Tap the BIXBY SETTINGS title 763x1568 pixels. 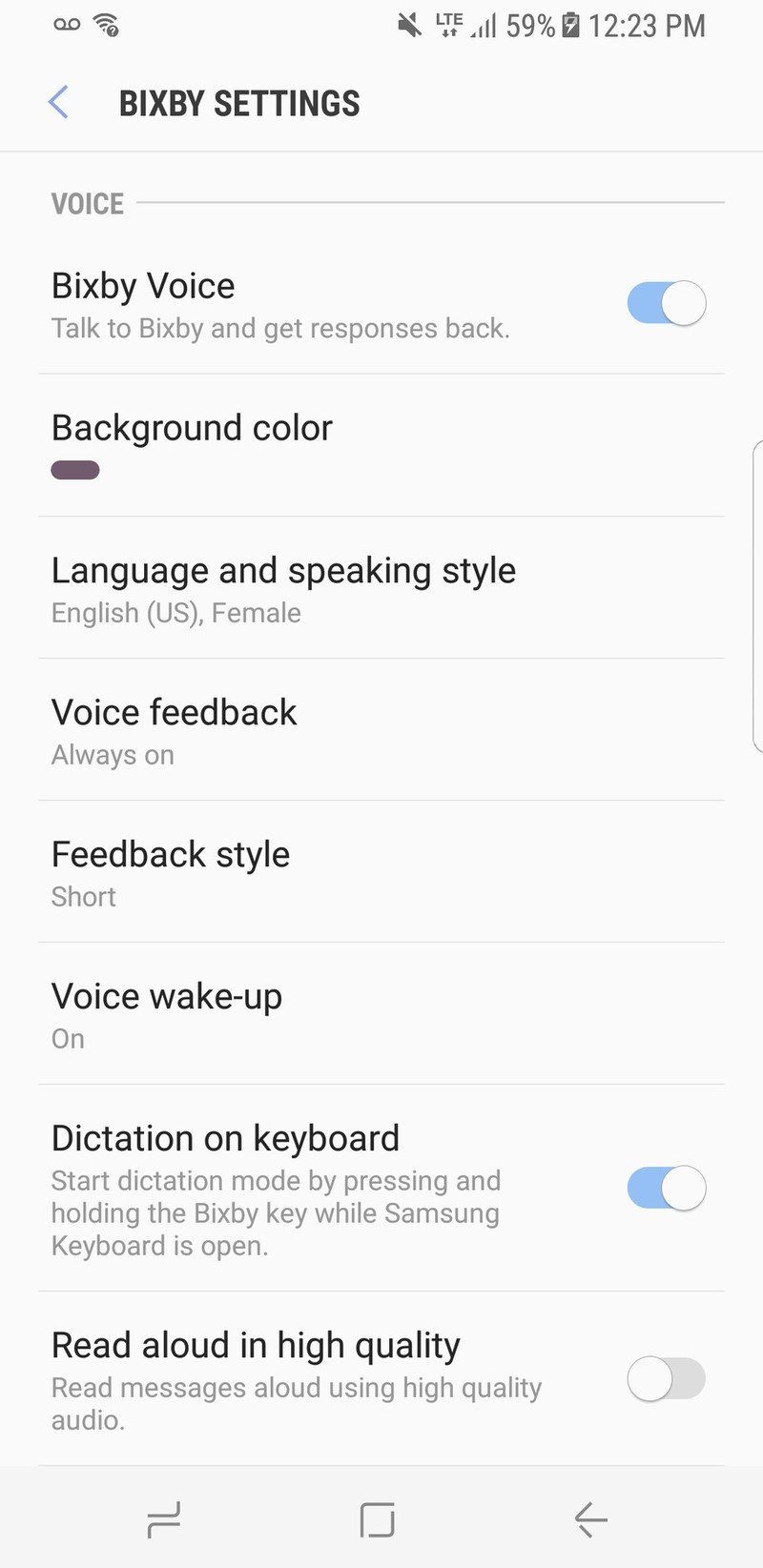239,102
